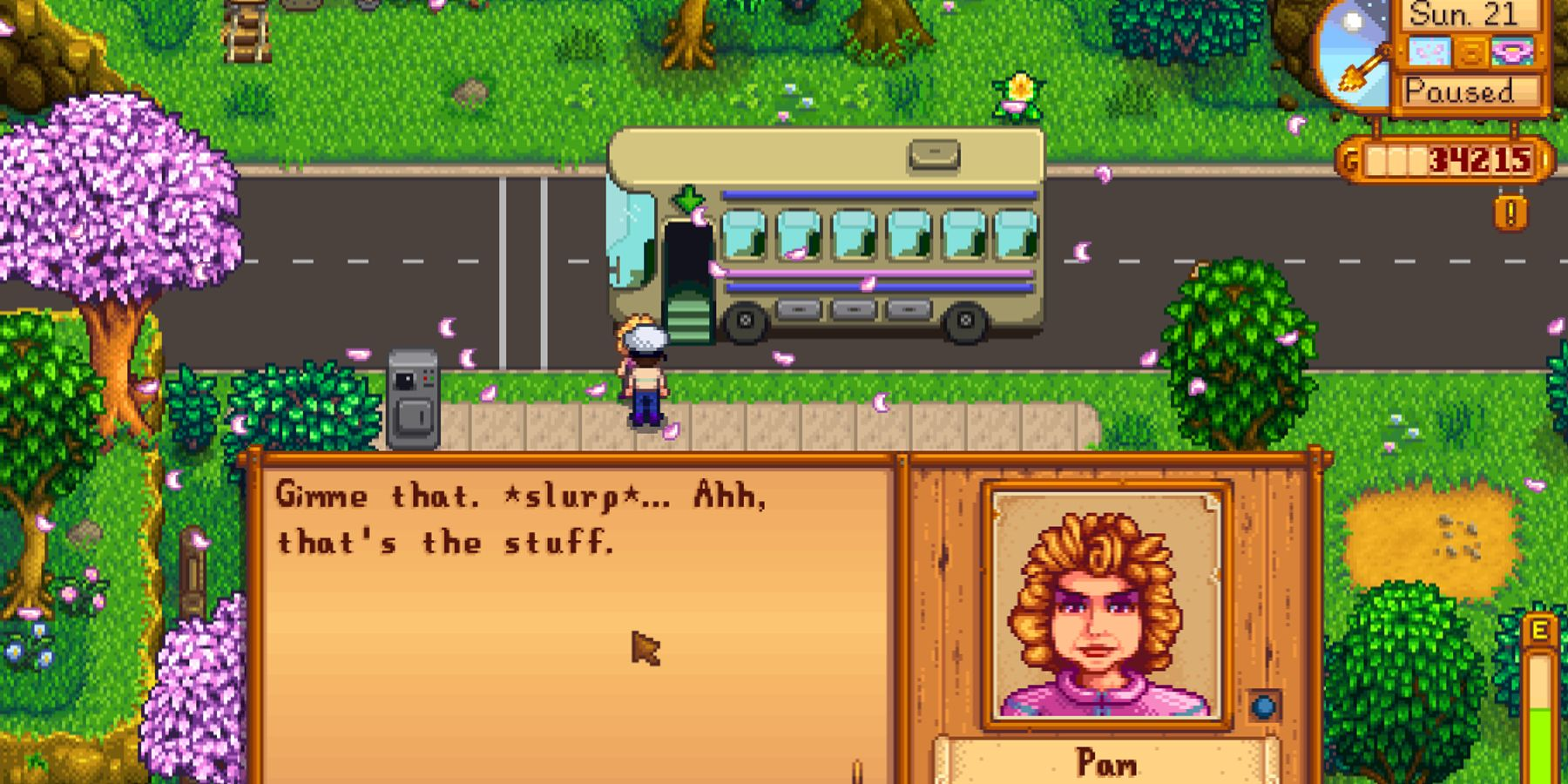Use the bus ticket machine

(413, 399)
